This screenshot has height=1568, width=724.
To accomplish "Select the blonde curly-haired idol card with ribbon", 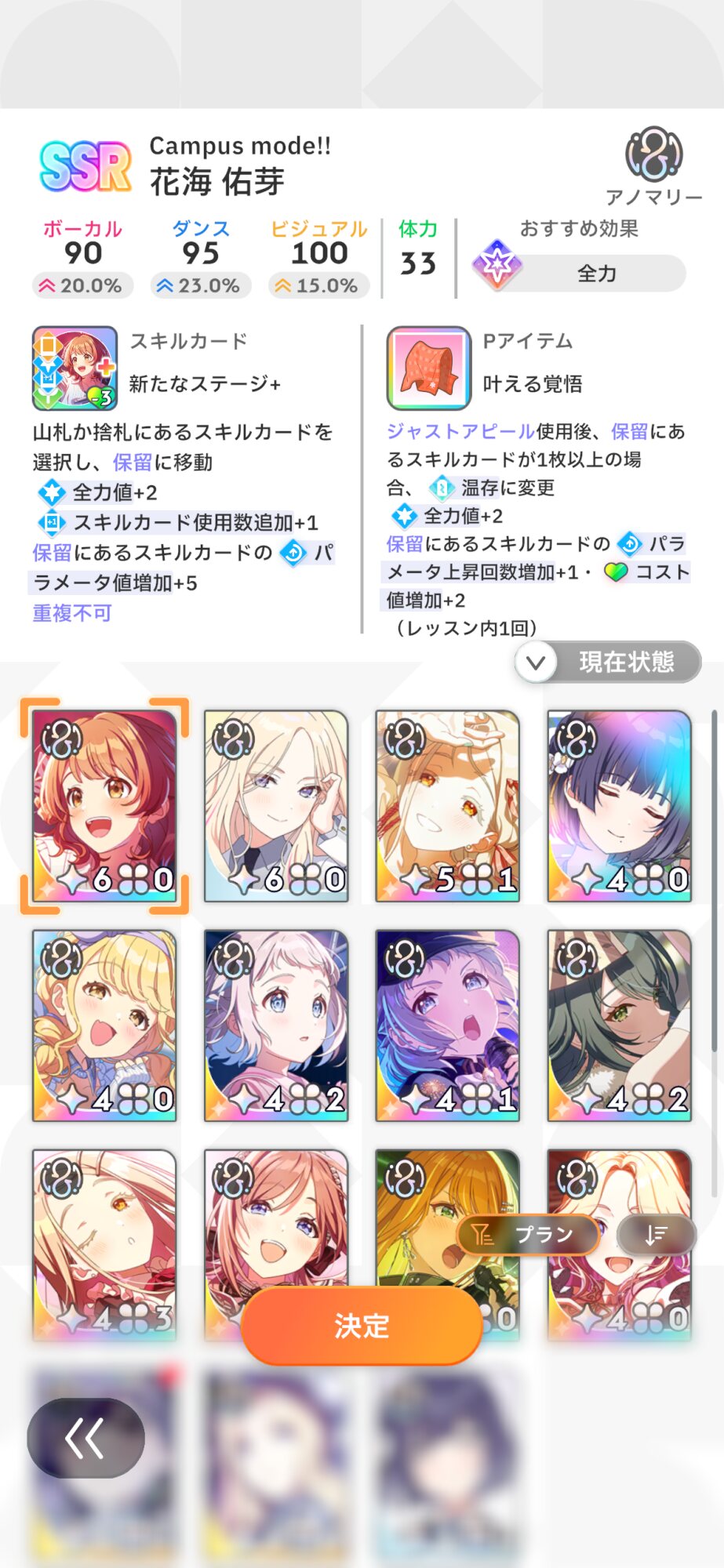I will click(104, 1025).
